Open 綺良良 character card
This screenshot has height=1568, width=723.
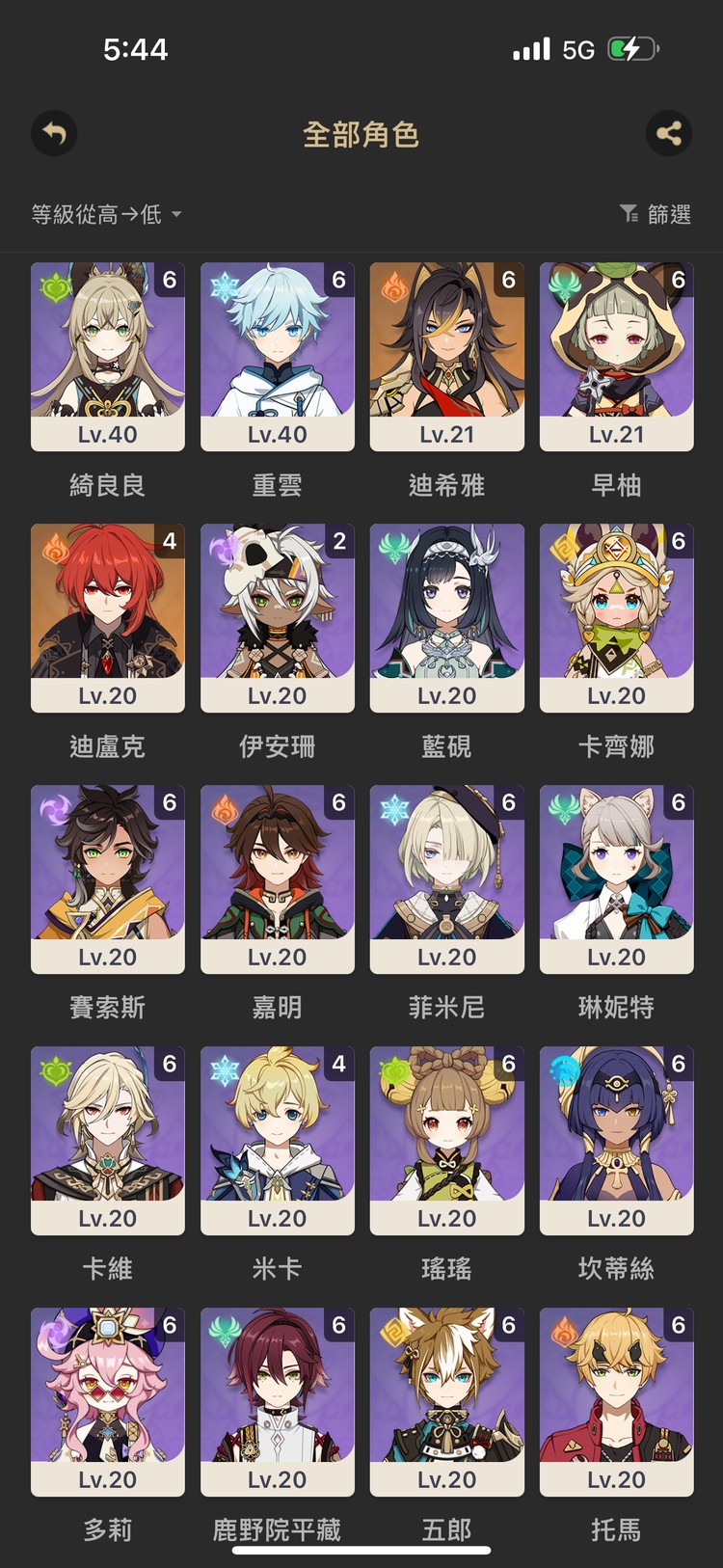pyautogui.click(x=108, y=356)
